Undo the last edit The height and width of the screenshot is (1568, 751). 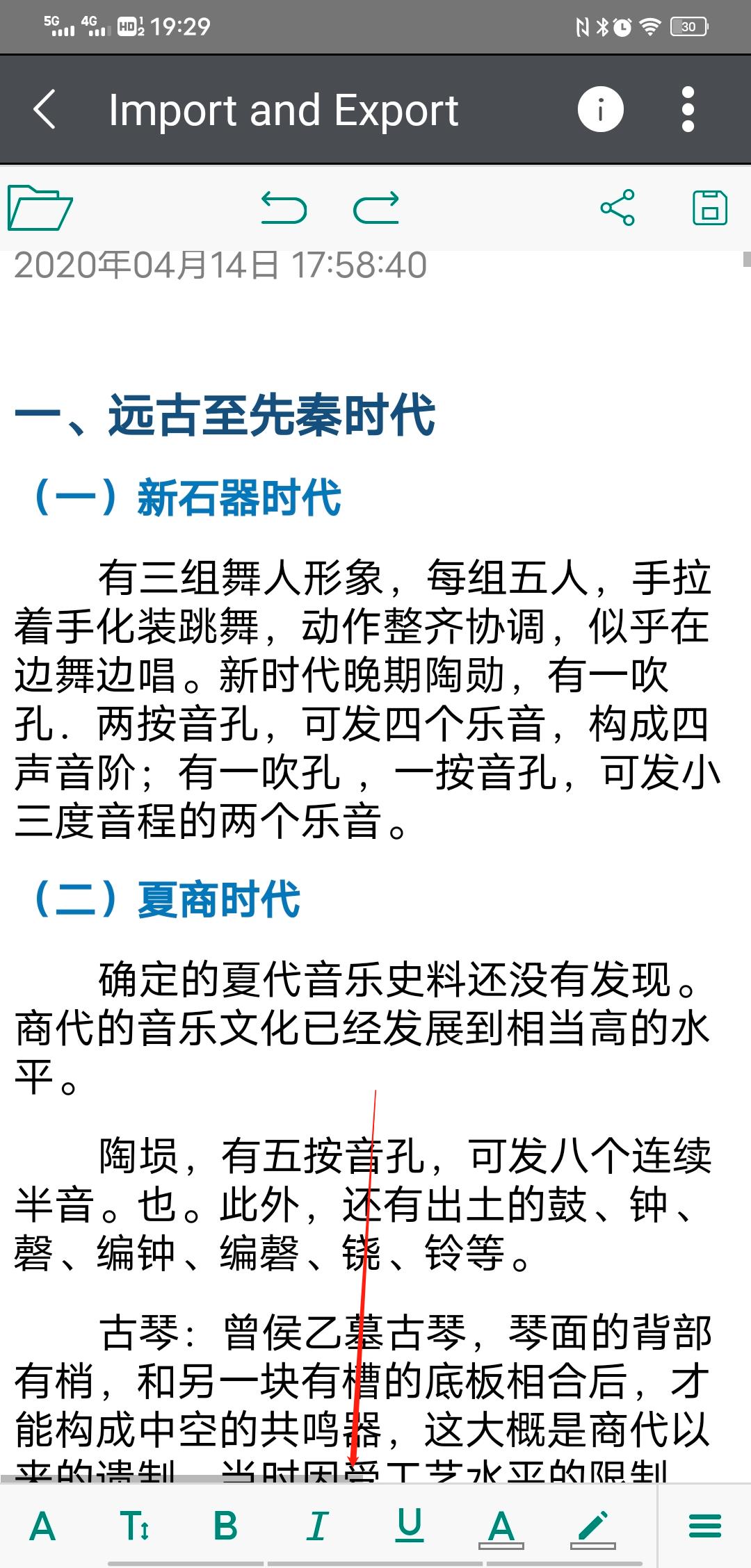point(284,208)
